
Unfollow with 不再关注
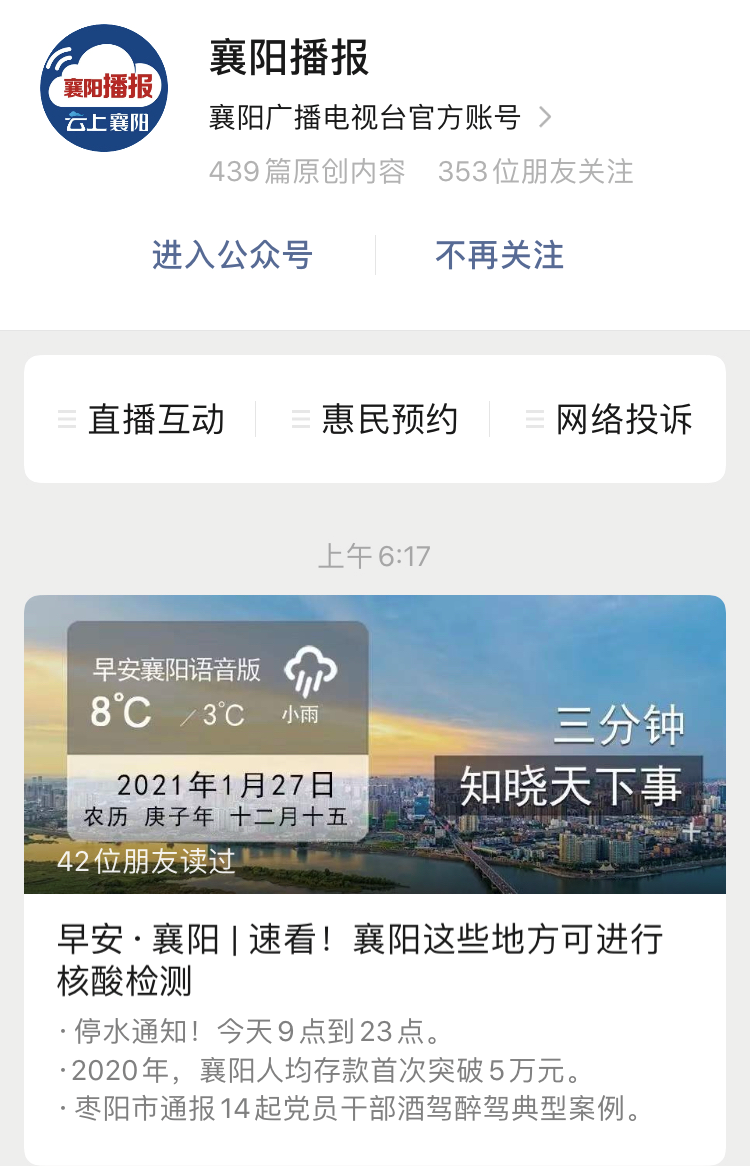(x=499, y=255)
